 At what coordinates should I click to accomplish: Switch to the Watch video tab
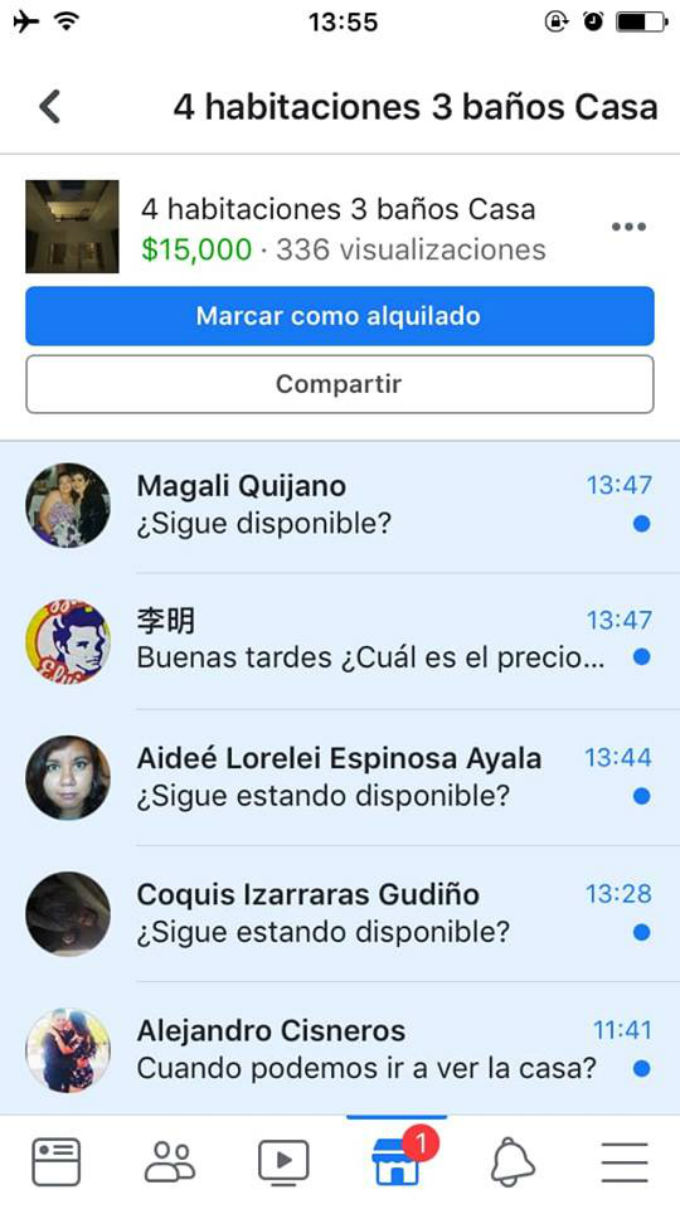pyautogui.click(x=284, y=1162)
